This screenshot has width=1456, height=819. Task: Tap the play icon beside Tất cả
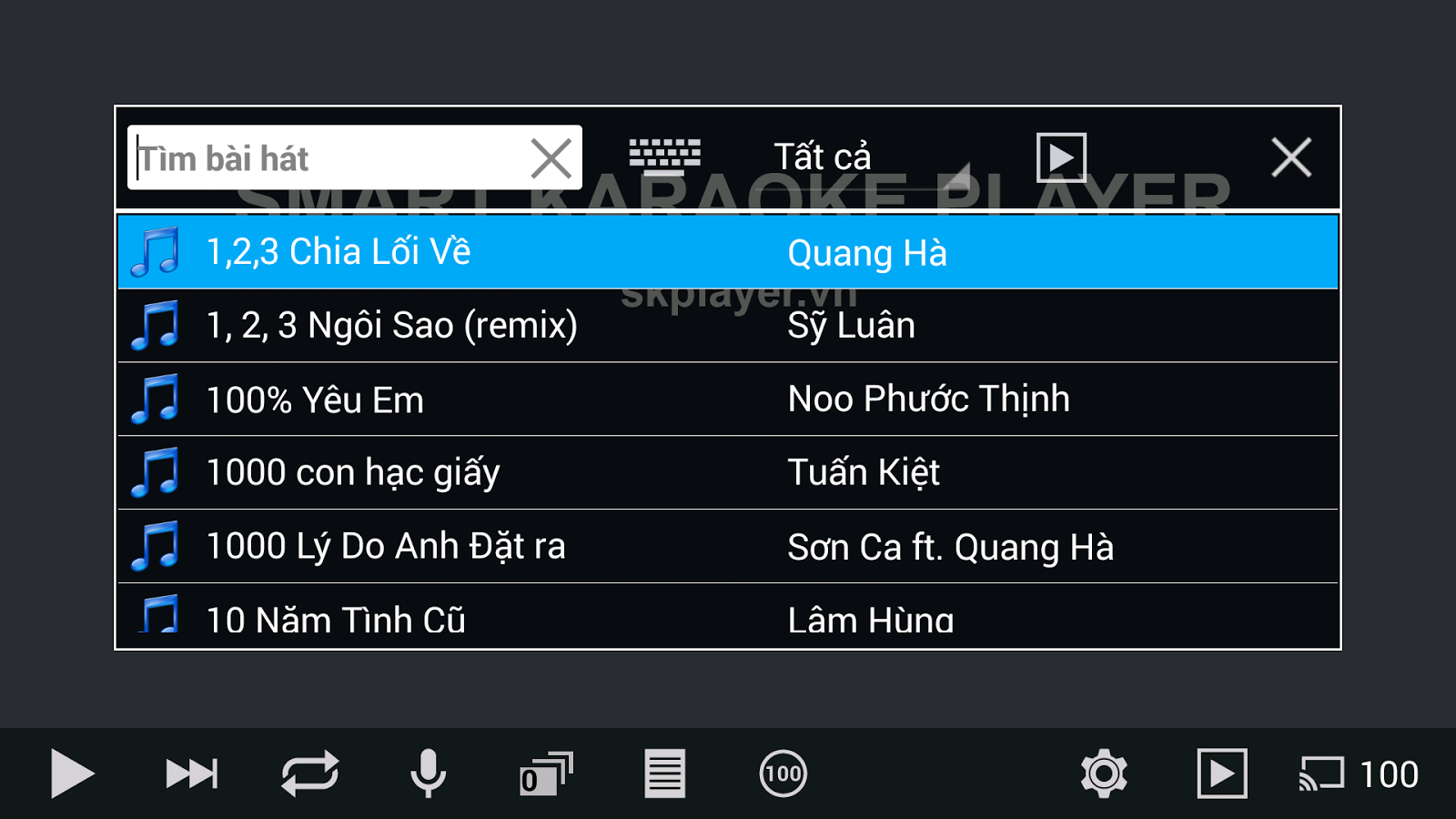[1061, 158]
